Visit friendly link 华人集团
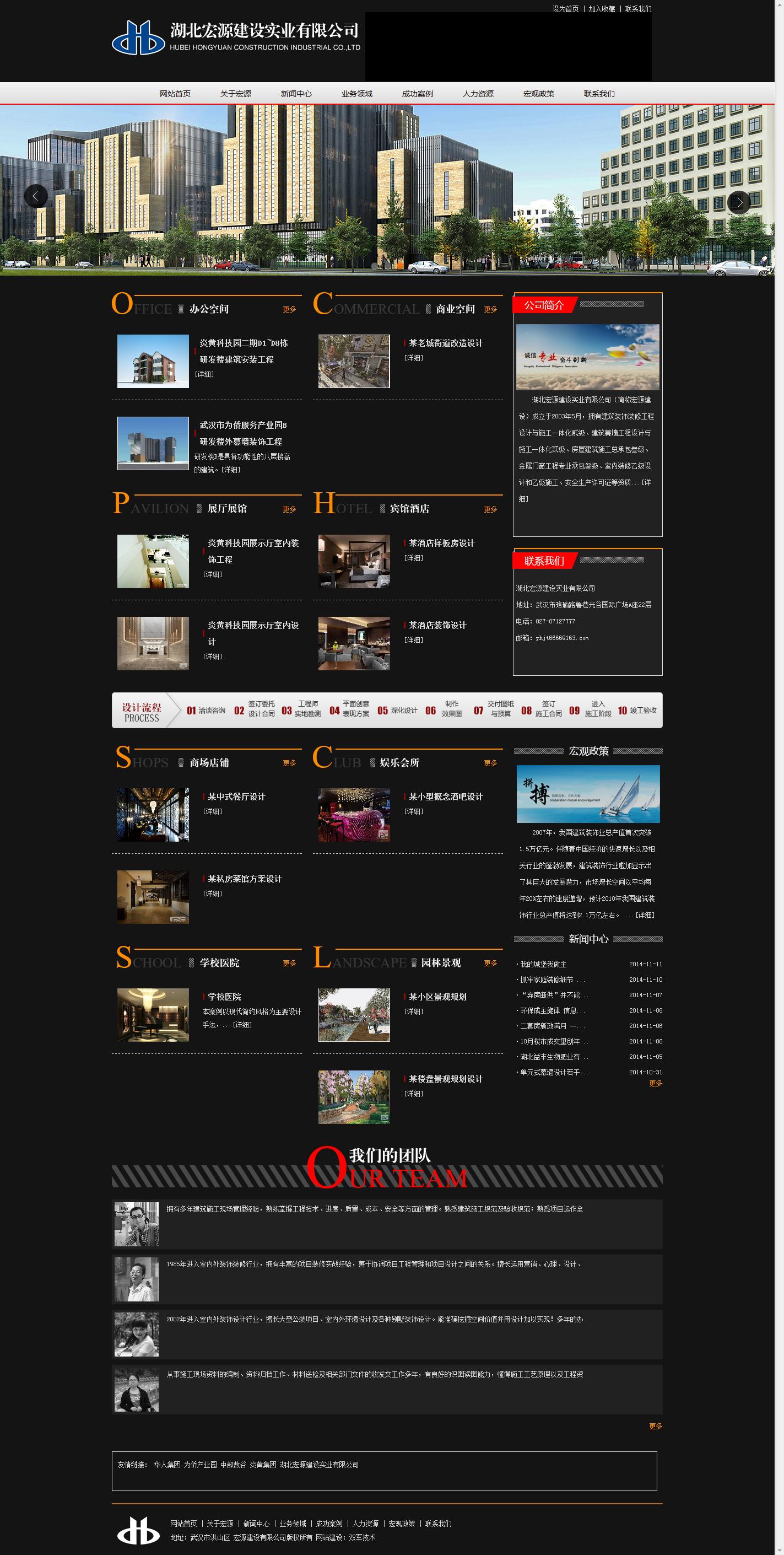 [x=166, y=1465]
